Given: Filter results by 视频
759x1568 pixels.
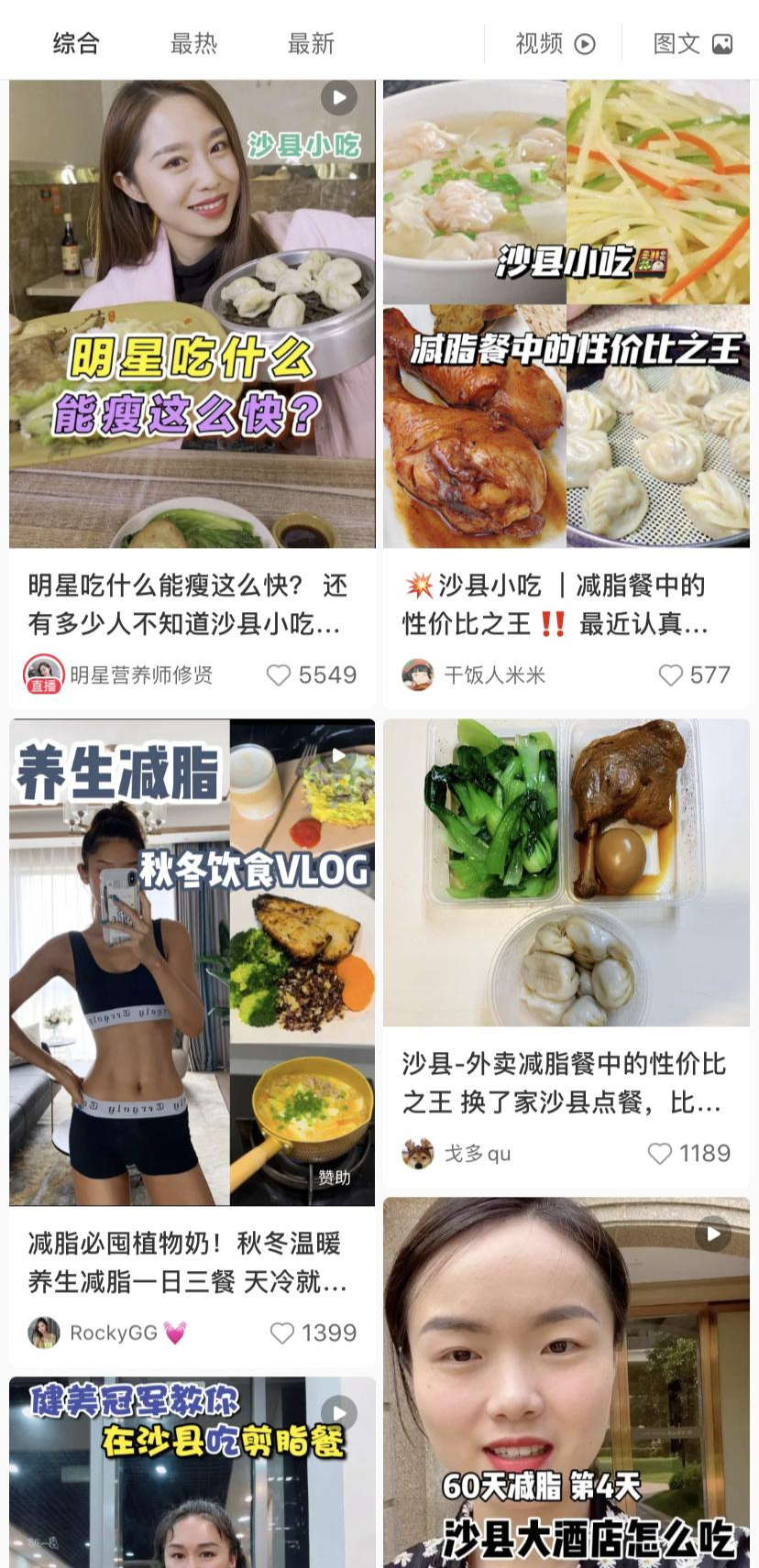Looking at the screenshot, I should coord(555,43).
